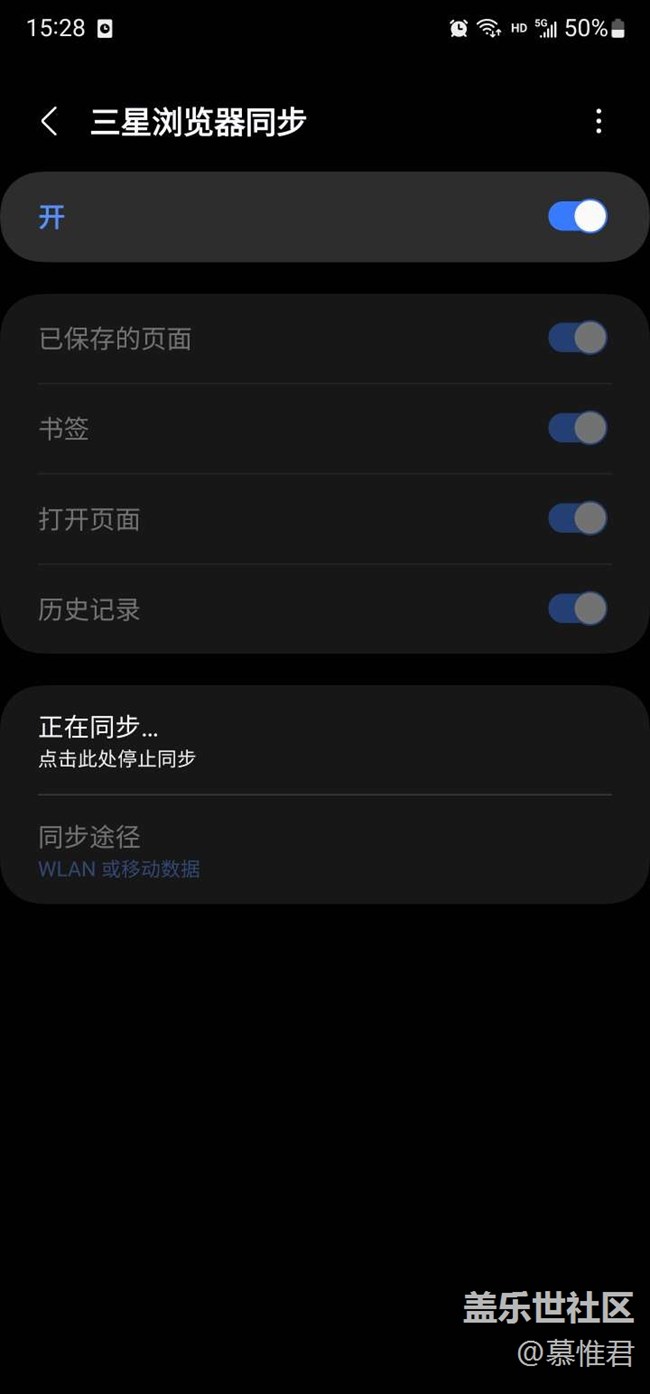Open the three-dot overflow menu
Image resolution: width=650 pixels, height=1394 pixels.
click(598, 122)
